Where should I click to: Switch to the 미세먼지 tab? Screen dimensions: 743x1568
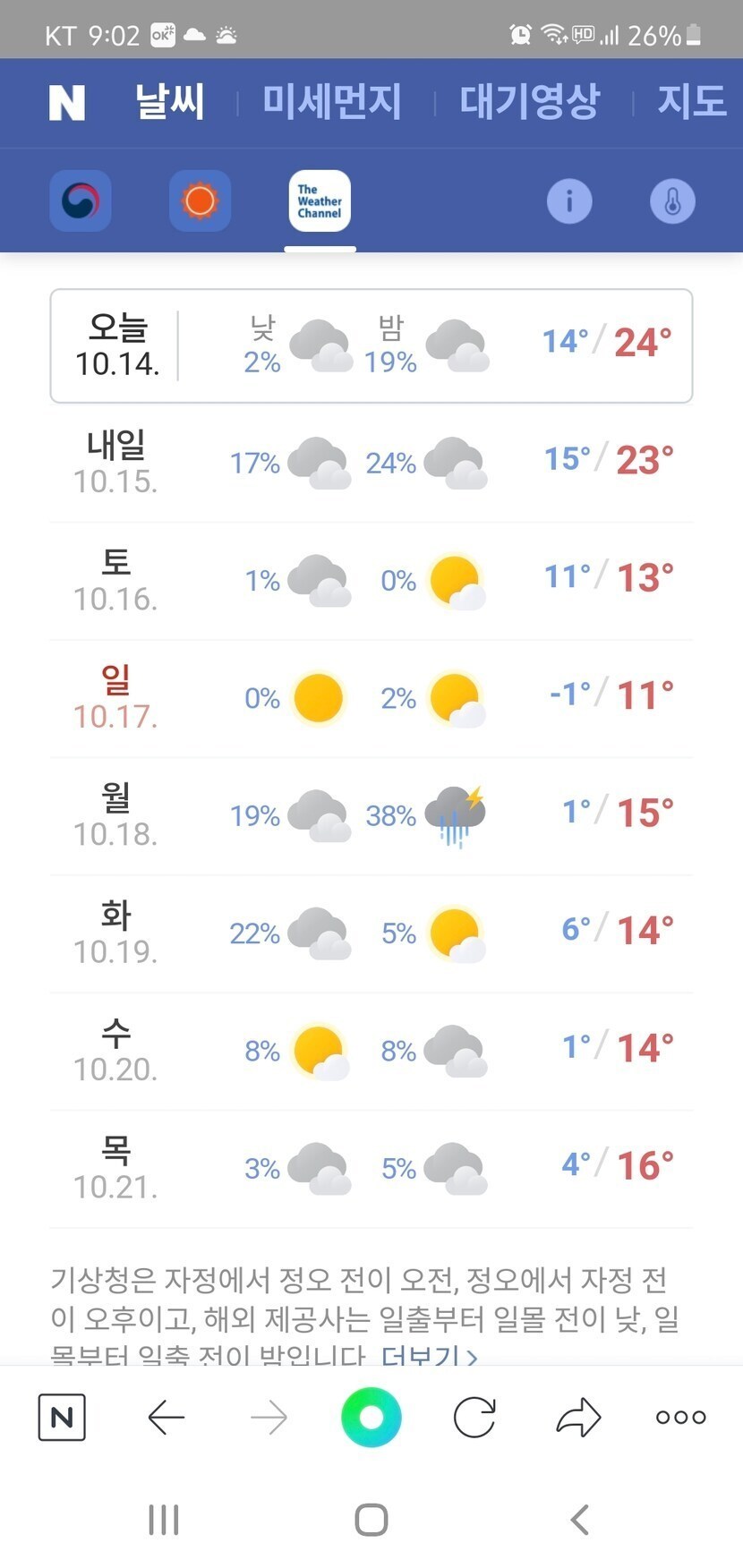(332, 102)
